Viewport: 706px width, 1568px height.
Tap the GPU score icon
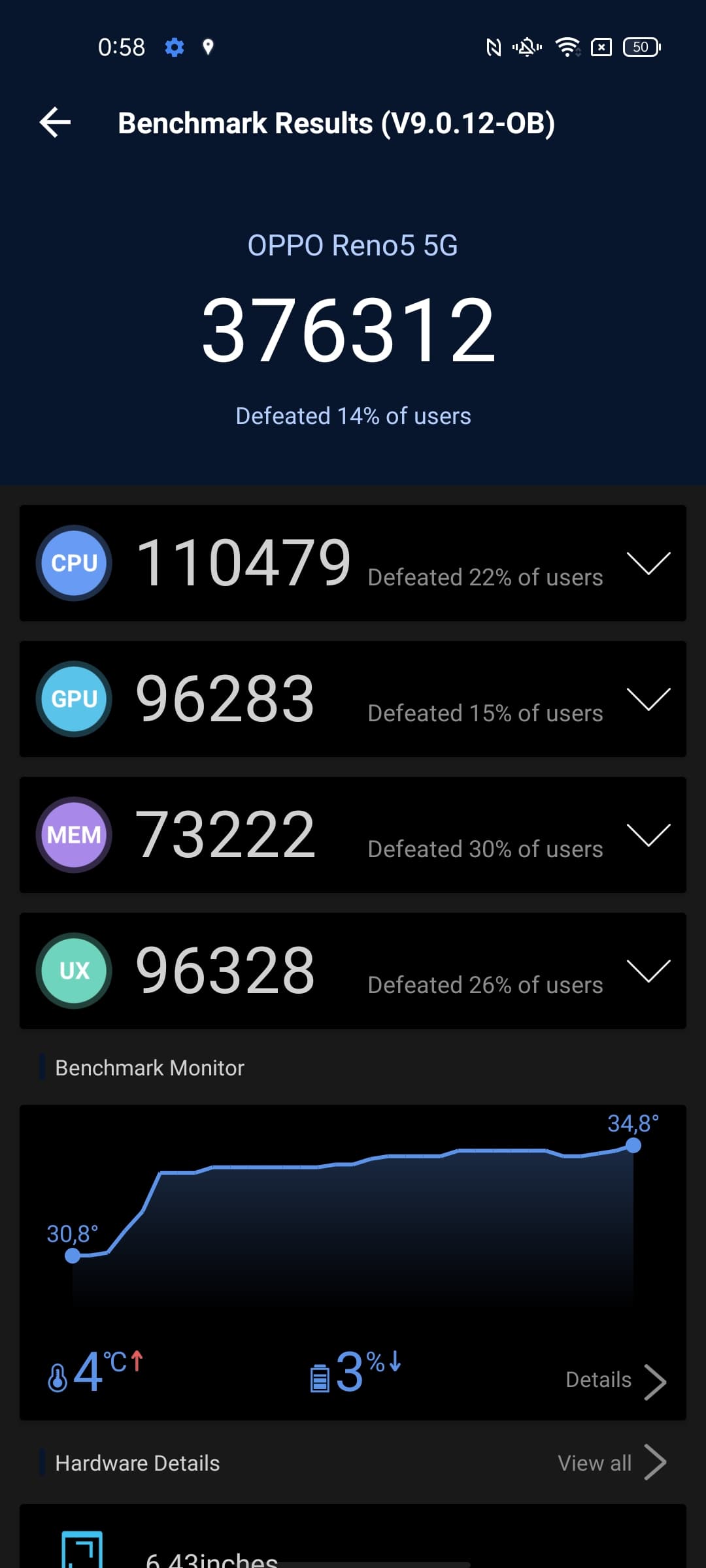point(73,699)
